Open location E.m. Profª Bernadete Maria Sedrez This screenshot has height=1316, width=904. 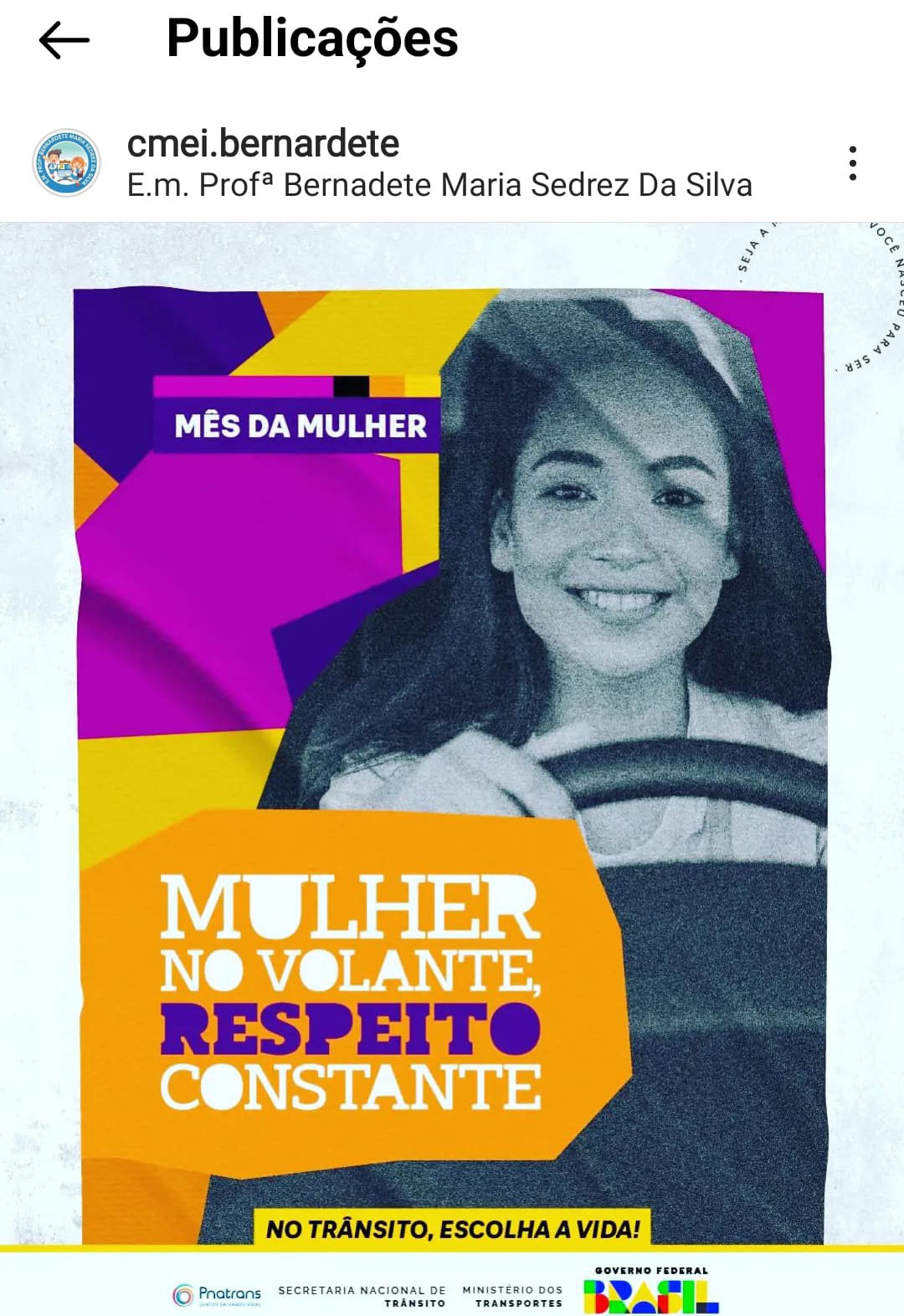click(439, 185)
